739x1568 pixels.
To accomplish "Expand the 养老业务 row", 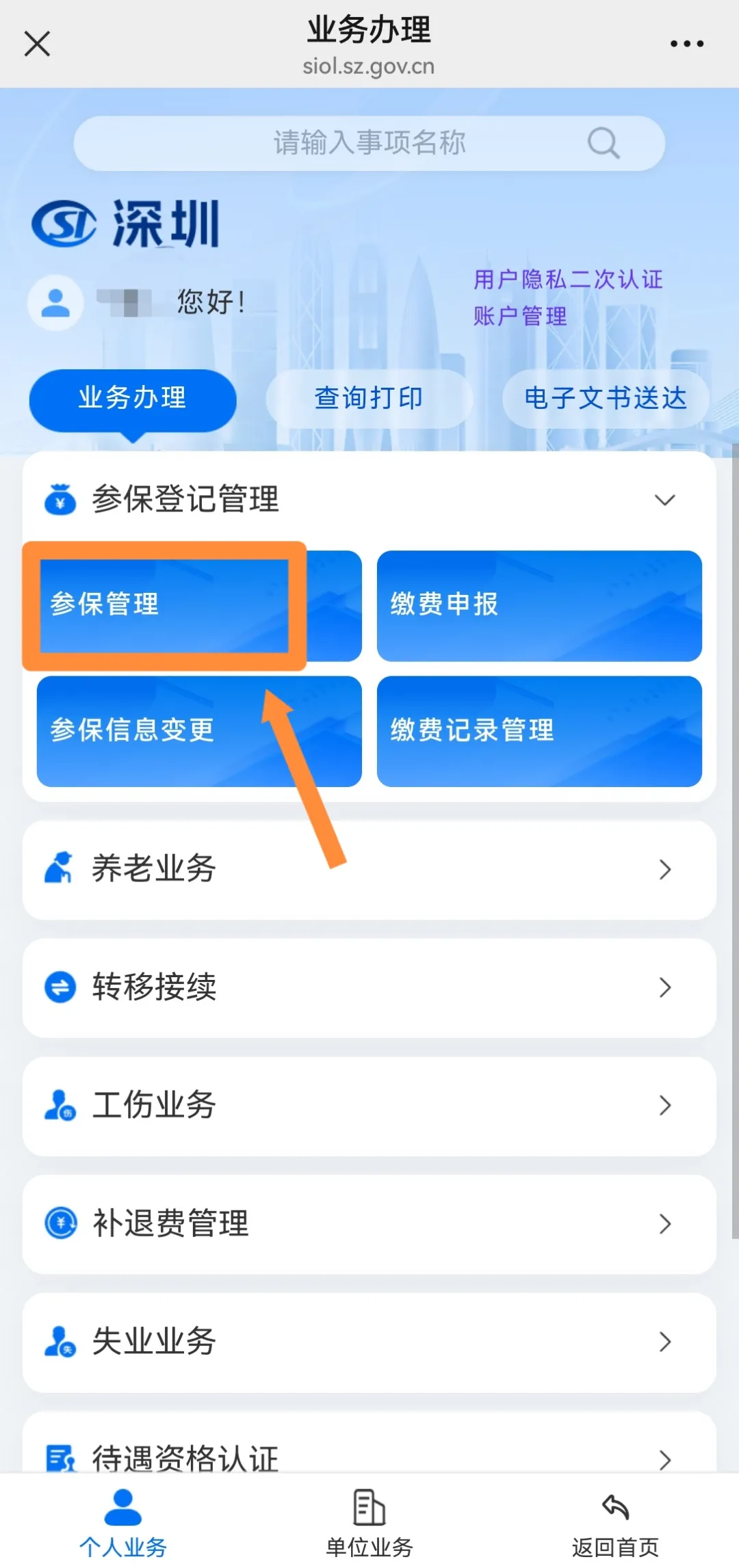I will coord(369,869).
